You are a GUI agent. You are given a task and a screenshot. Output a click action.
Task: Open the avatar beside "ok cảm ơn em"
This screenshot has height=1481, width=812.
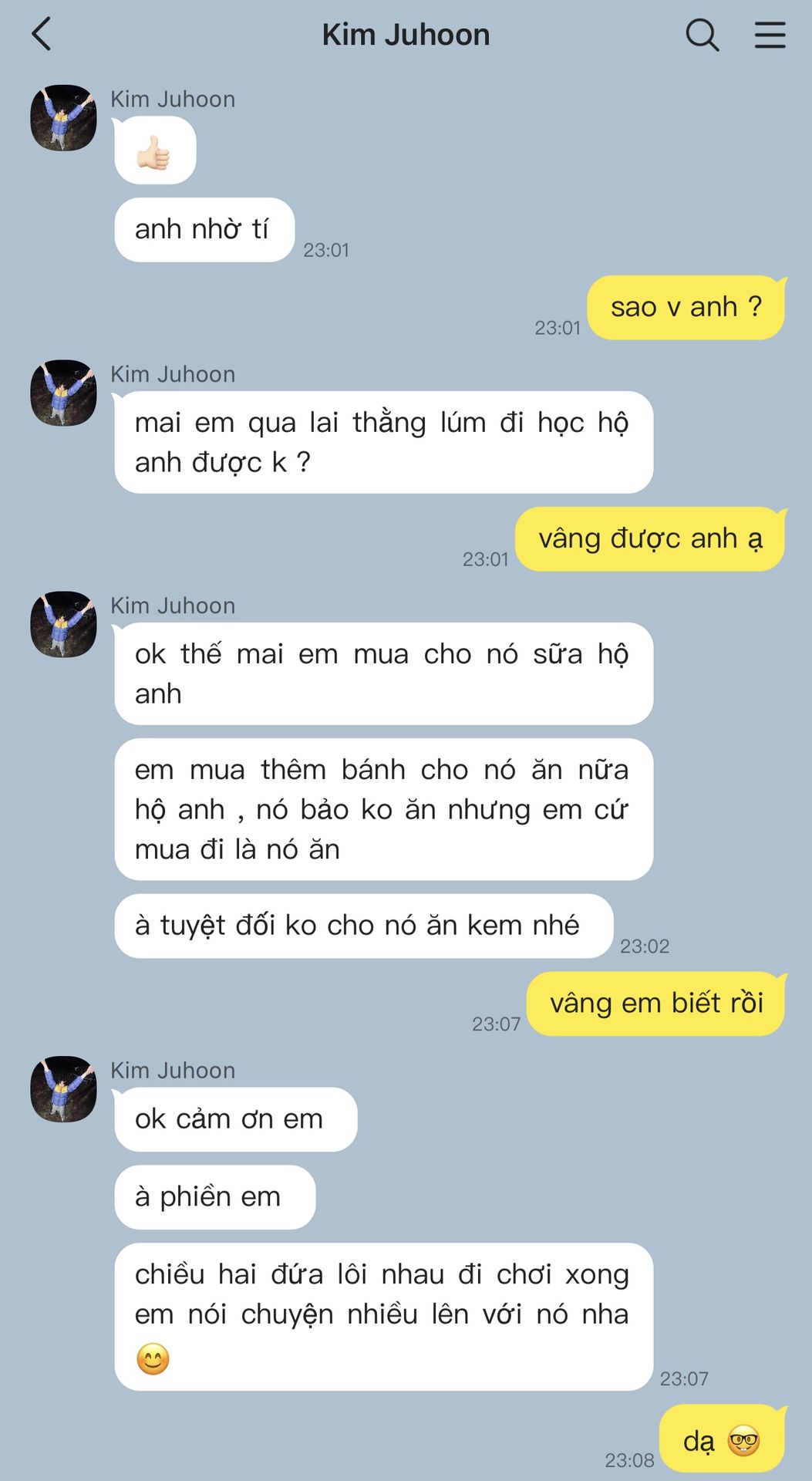click(x=63, y=1089)
